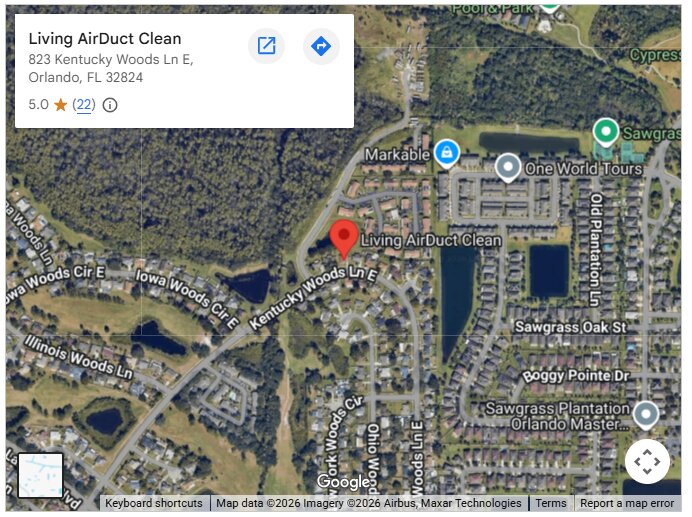Open Keyboard shortcuts
The image size is (692, 517).
pos(154,504)
